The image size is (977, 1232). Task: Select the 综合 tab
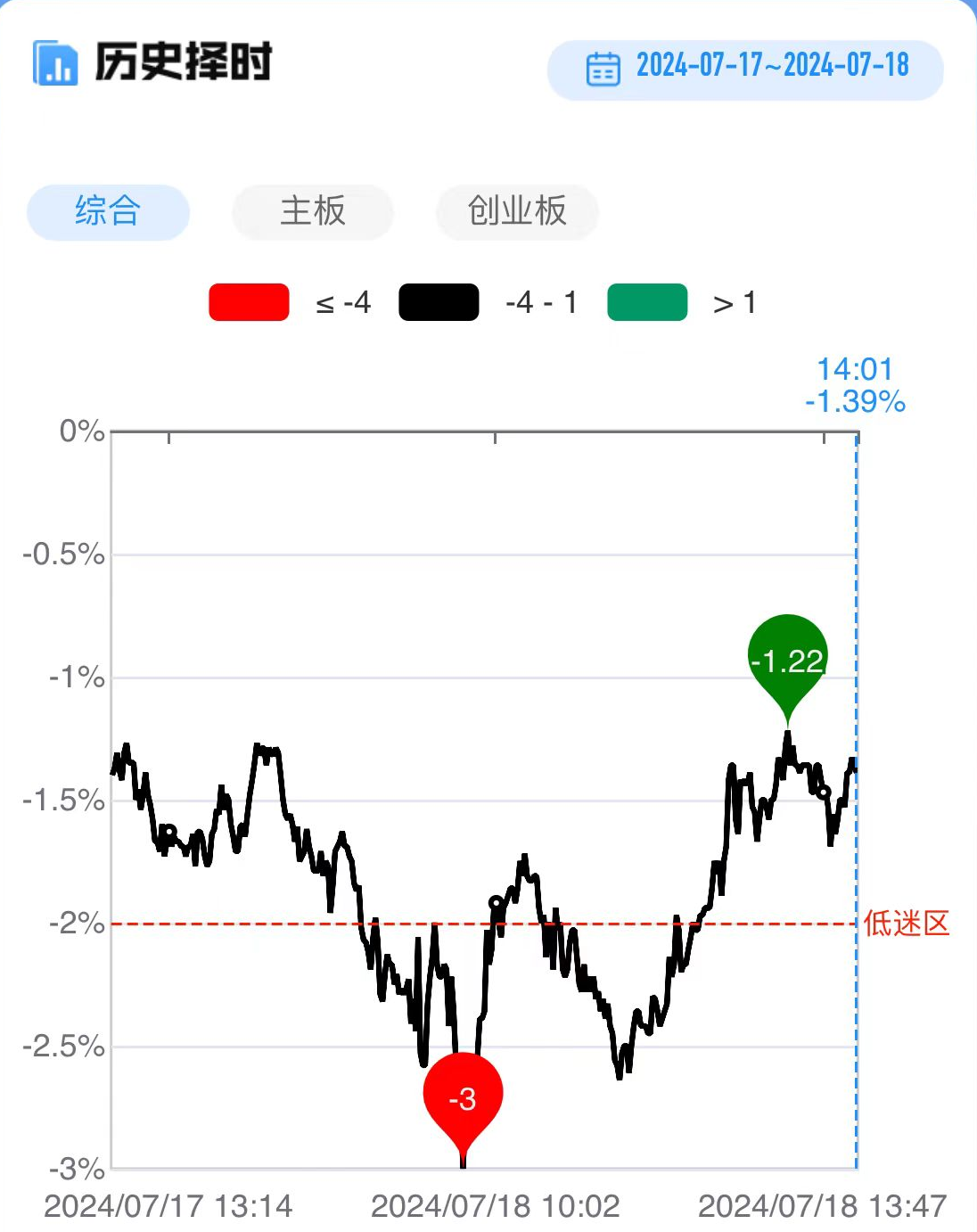[108, 212]
